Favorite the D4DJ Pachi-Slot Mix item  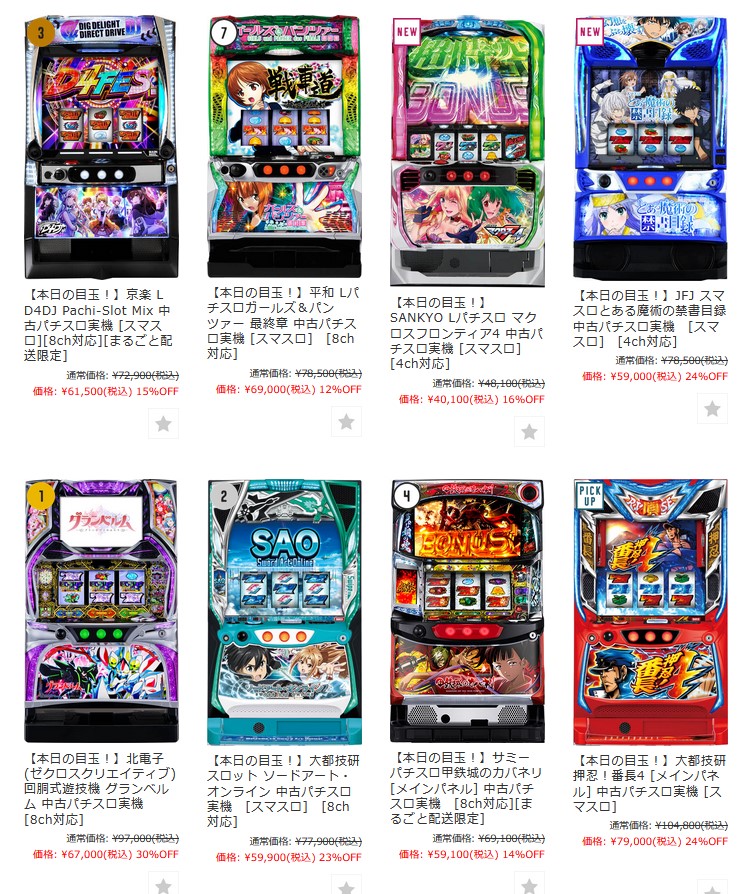pos(163,423)
